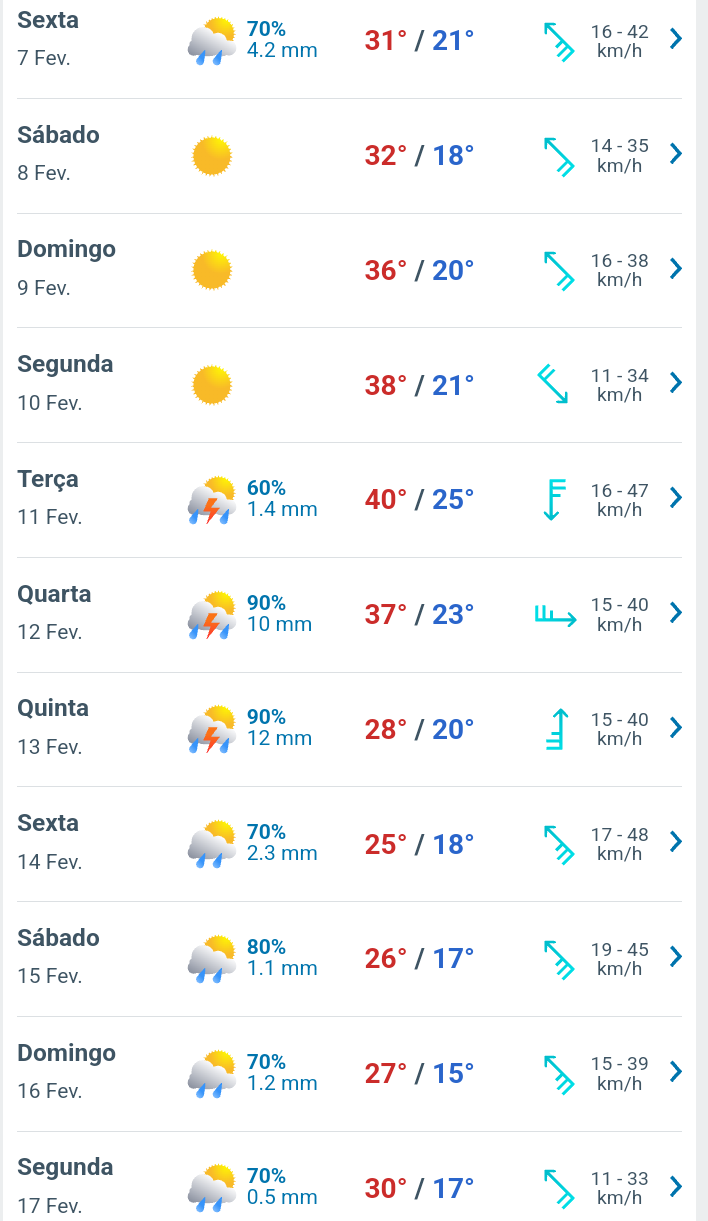The image size is (708, 1221).
Task: View Sábado 15 Fev. forecast
Action: (x=350, y=959)
